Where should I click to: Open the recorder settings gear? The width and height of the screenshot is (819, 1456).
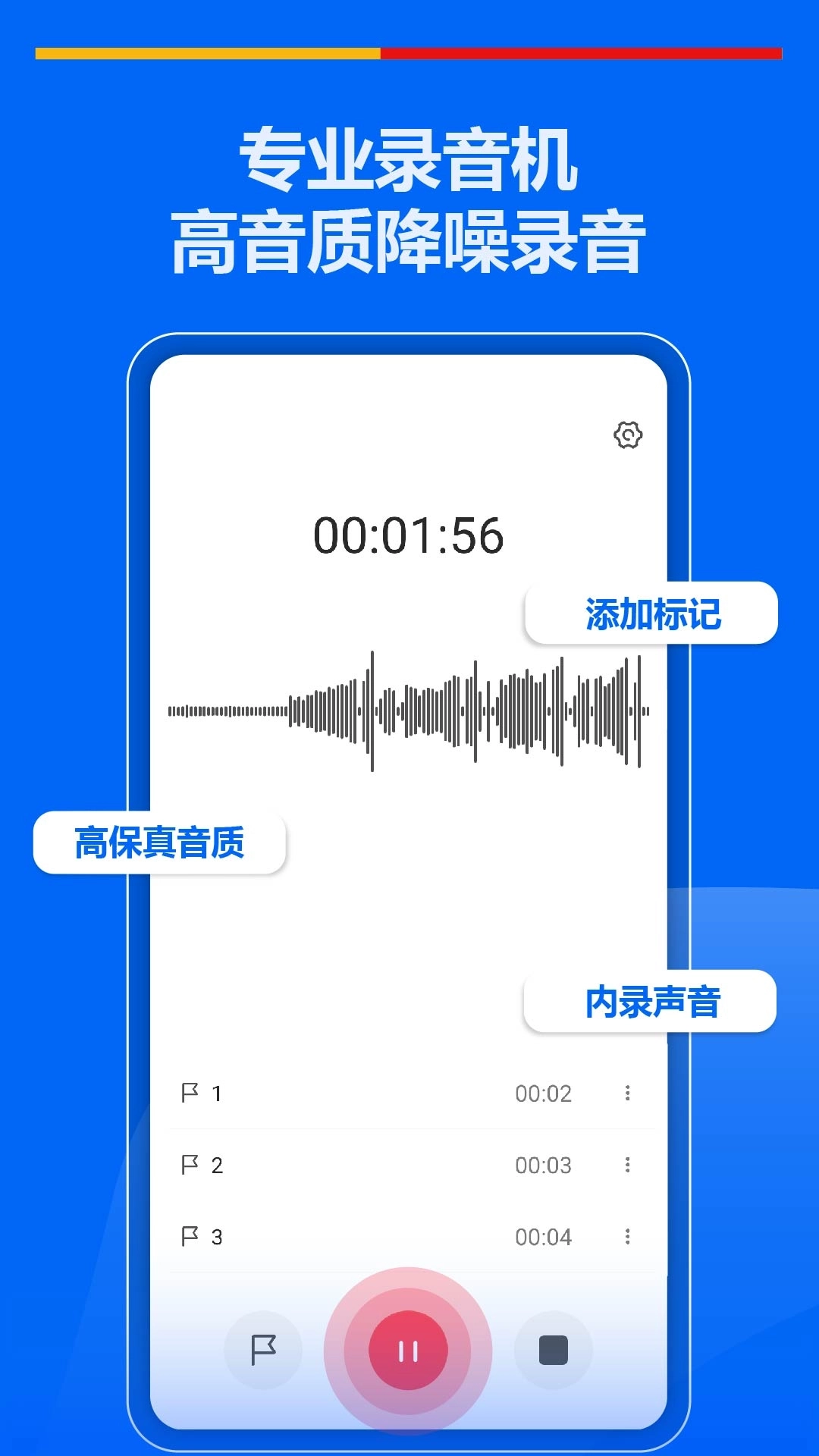pos(629,434)
